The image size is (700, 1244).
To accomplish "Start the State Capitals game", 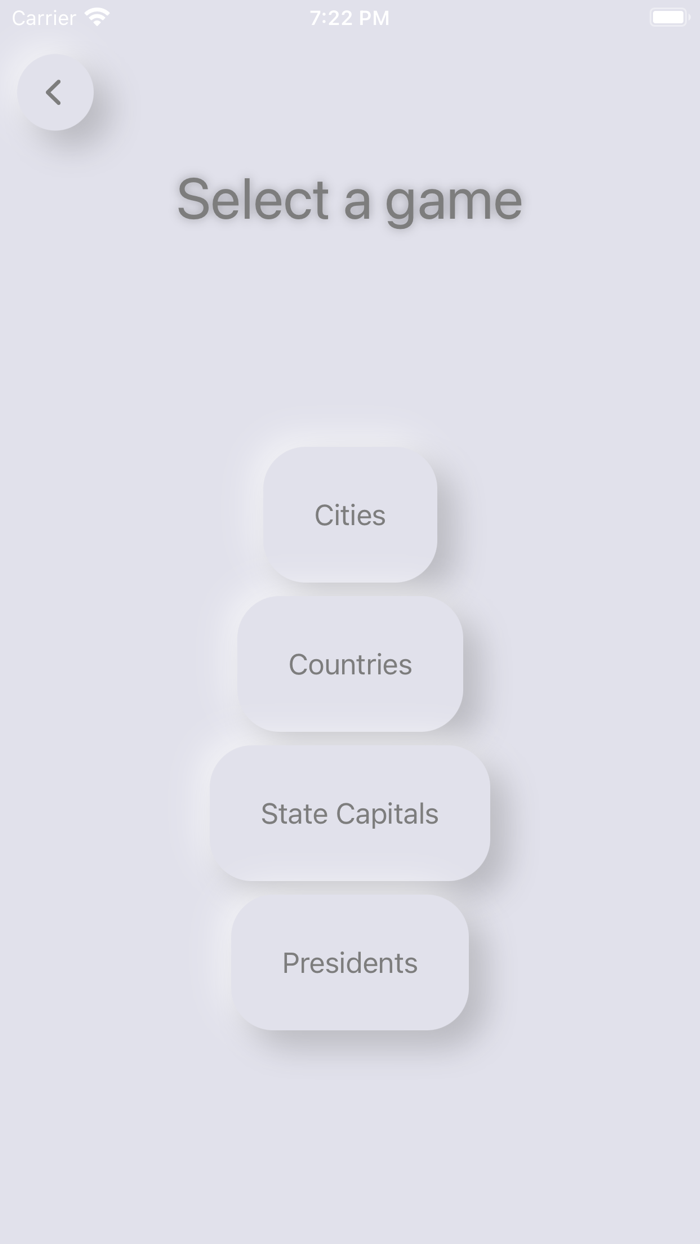I will [350, 813].
